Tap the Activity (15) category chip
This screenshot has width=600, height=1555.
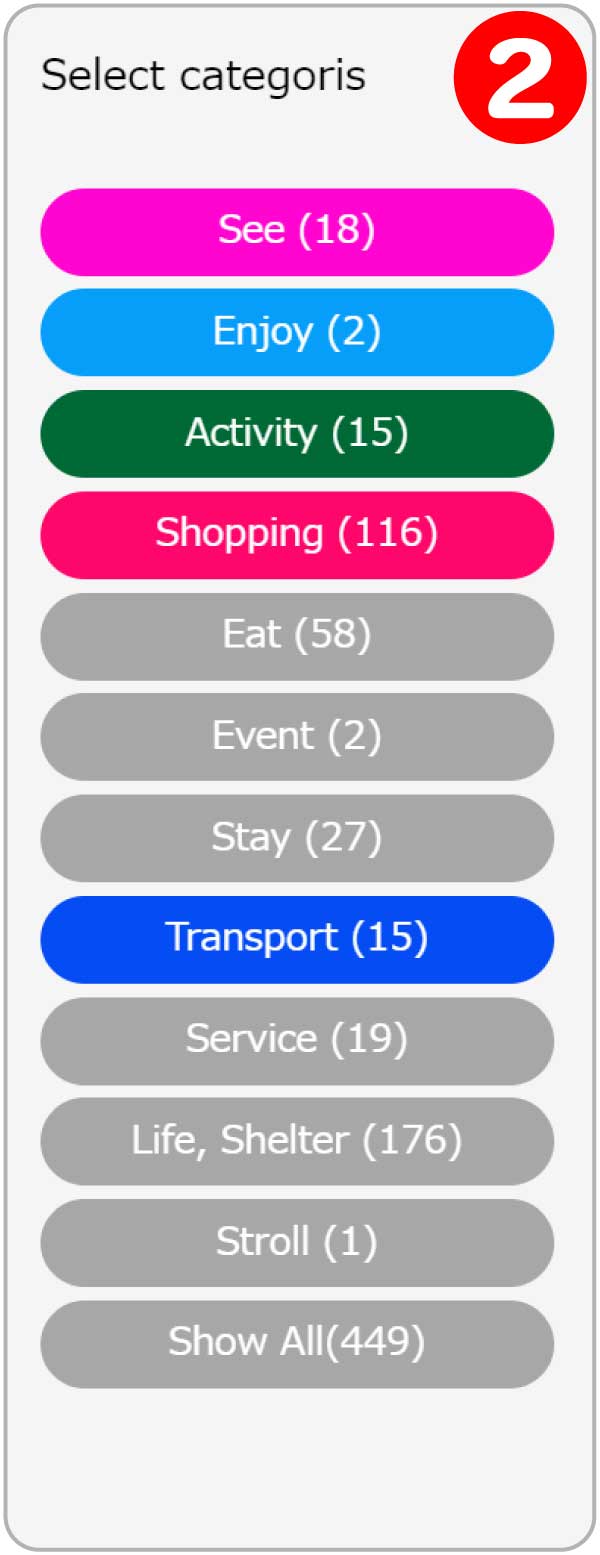[297, 434]
